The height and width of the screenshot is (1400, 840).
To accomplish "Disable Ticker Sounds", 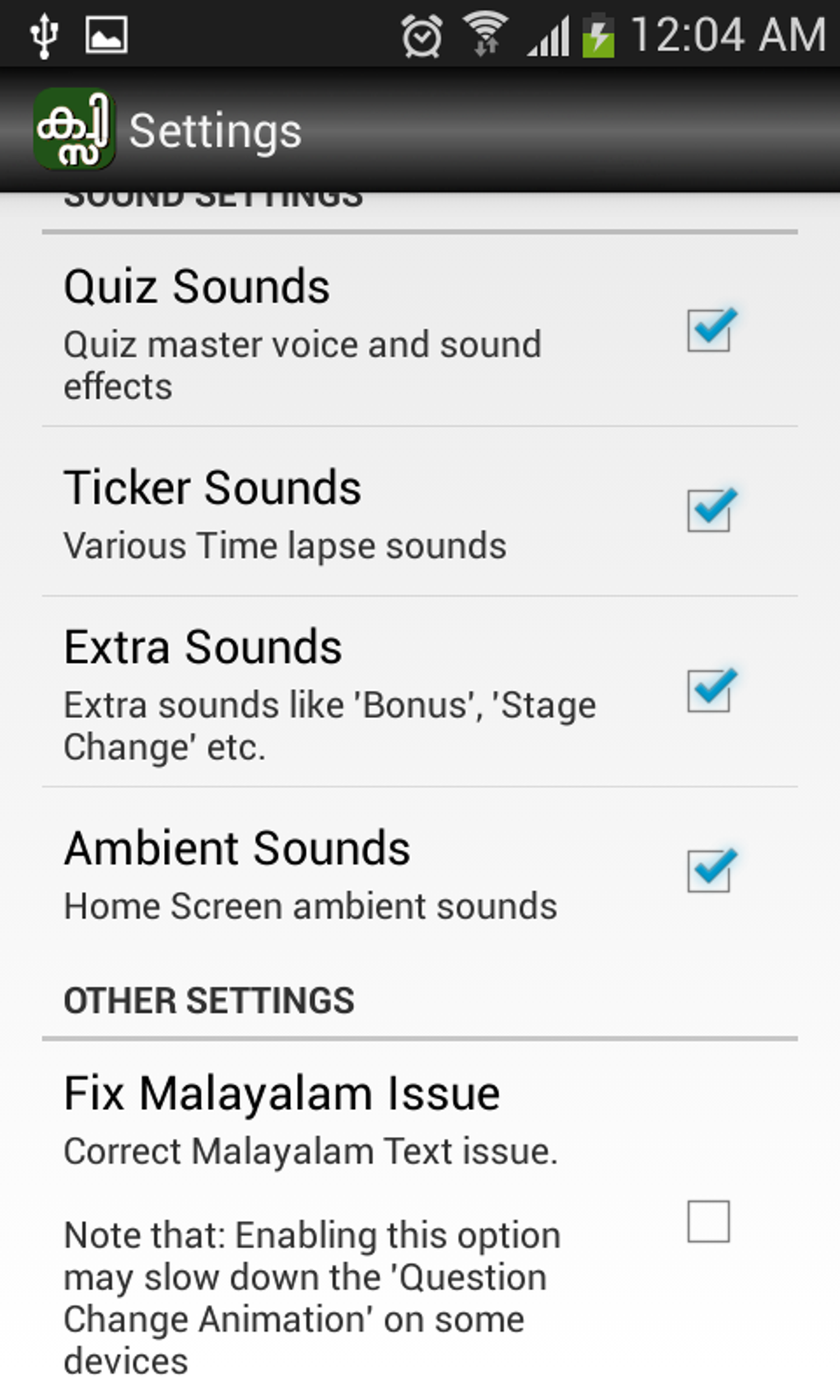I will pos(709,511).
